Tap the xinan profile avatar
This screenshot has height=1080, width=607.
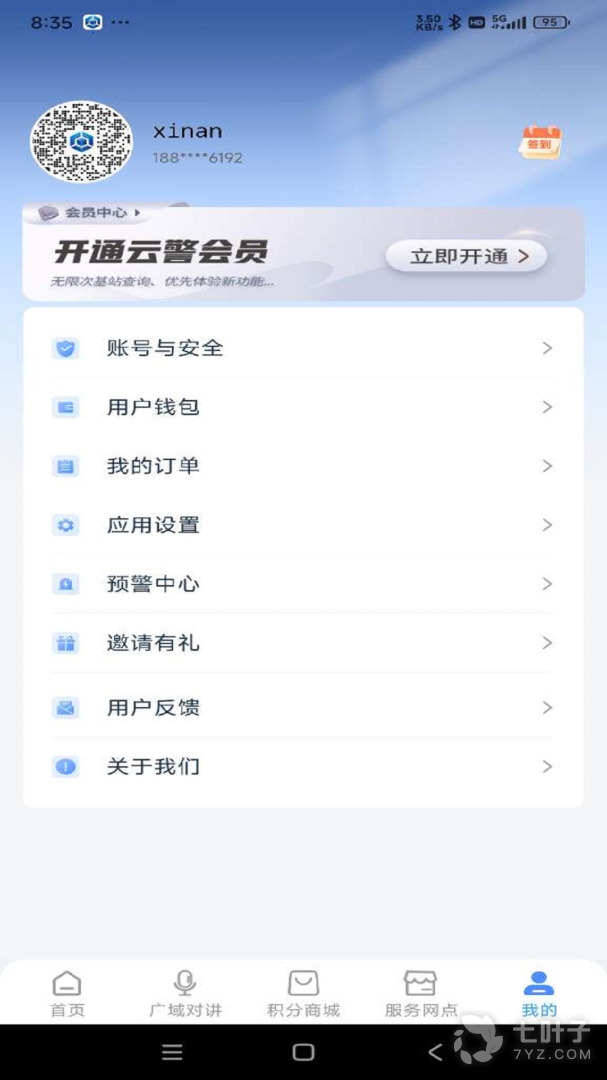point(82,142)
